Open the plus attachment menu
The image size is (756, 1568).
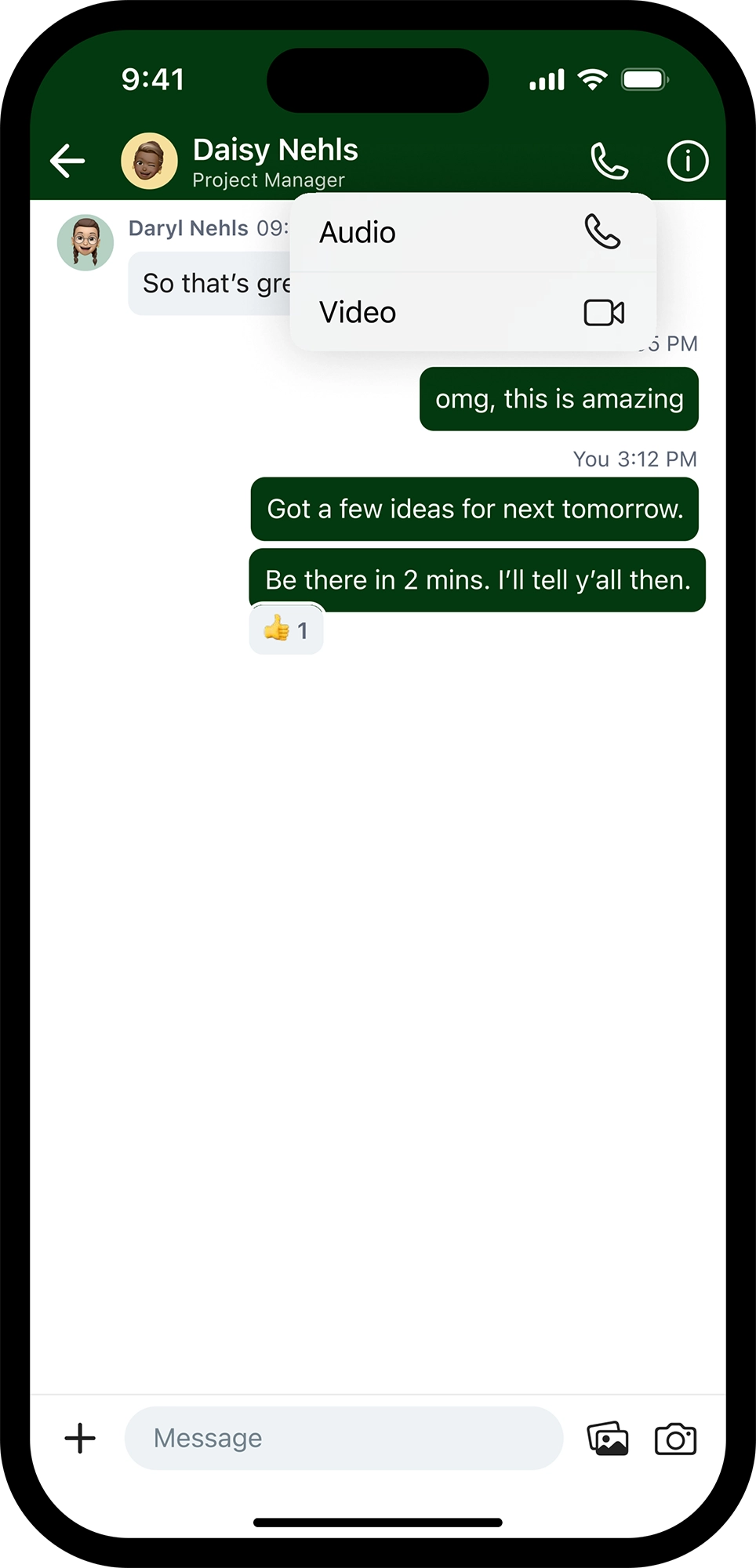(80, 1438)
